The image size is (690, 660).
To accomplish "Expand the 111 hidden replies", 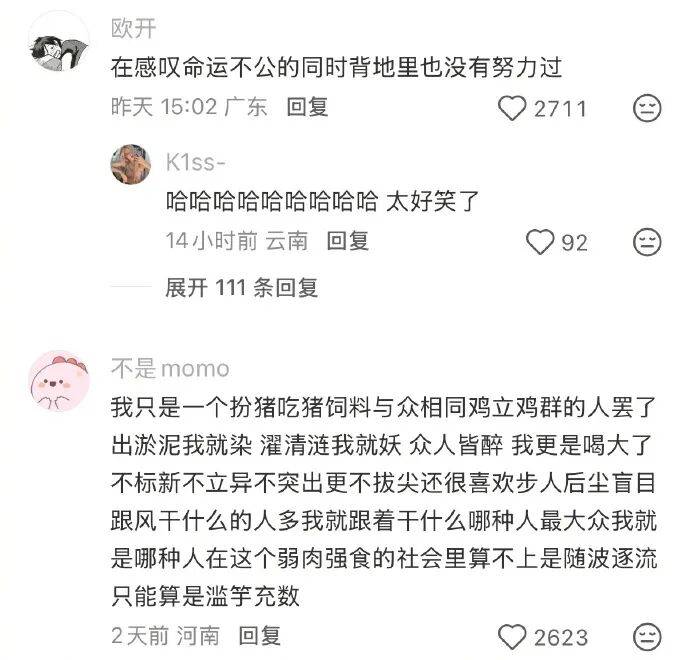I will (x=242, y=288).
